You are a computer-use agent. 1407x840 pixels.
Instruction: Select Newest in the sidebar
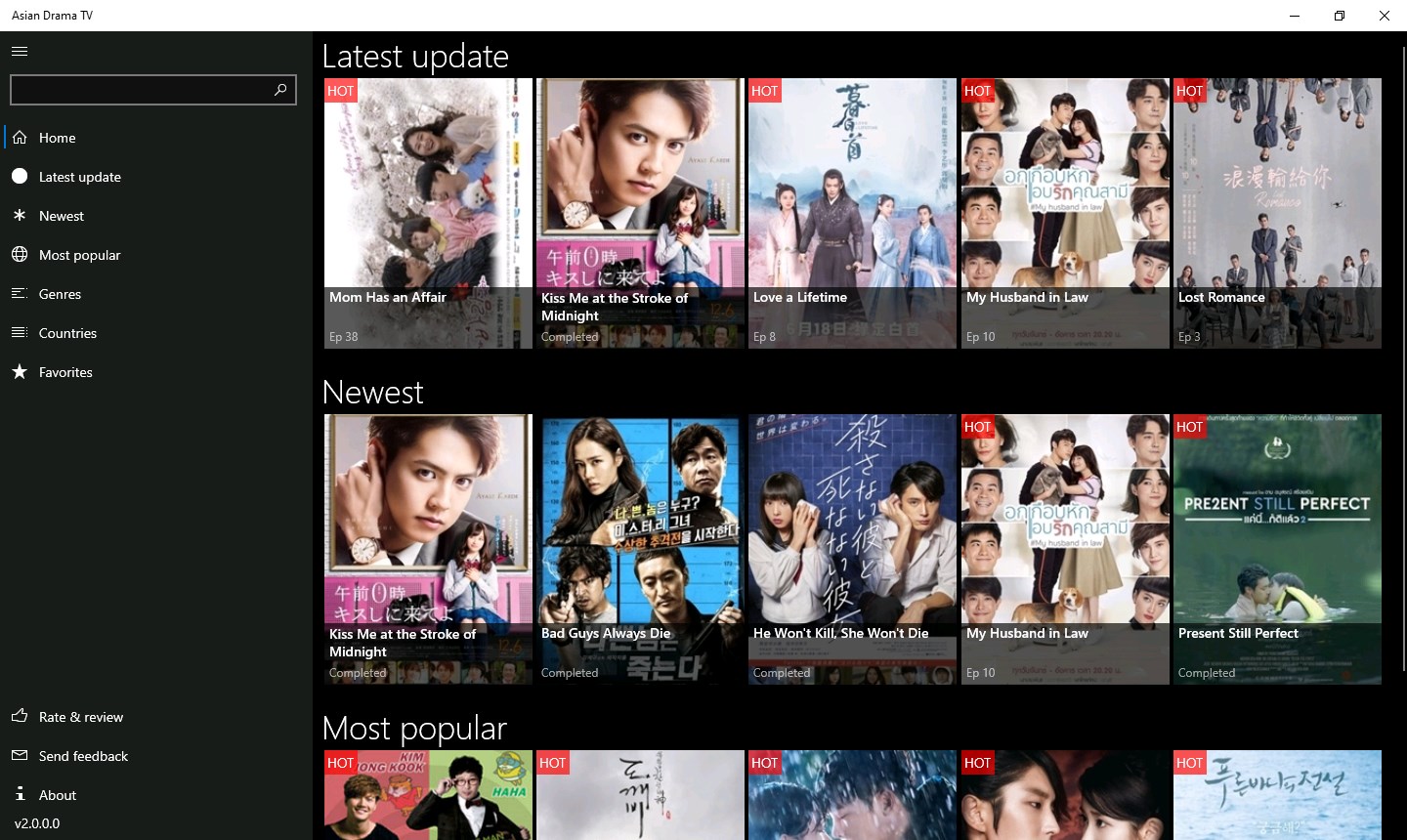coord(61,216)
